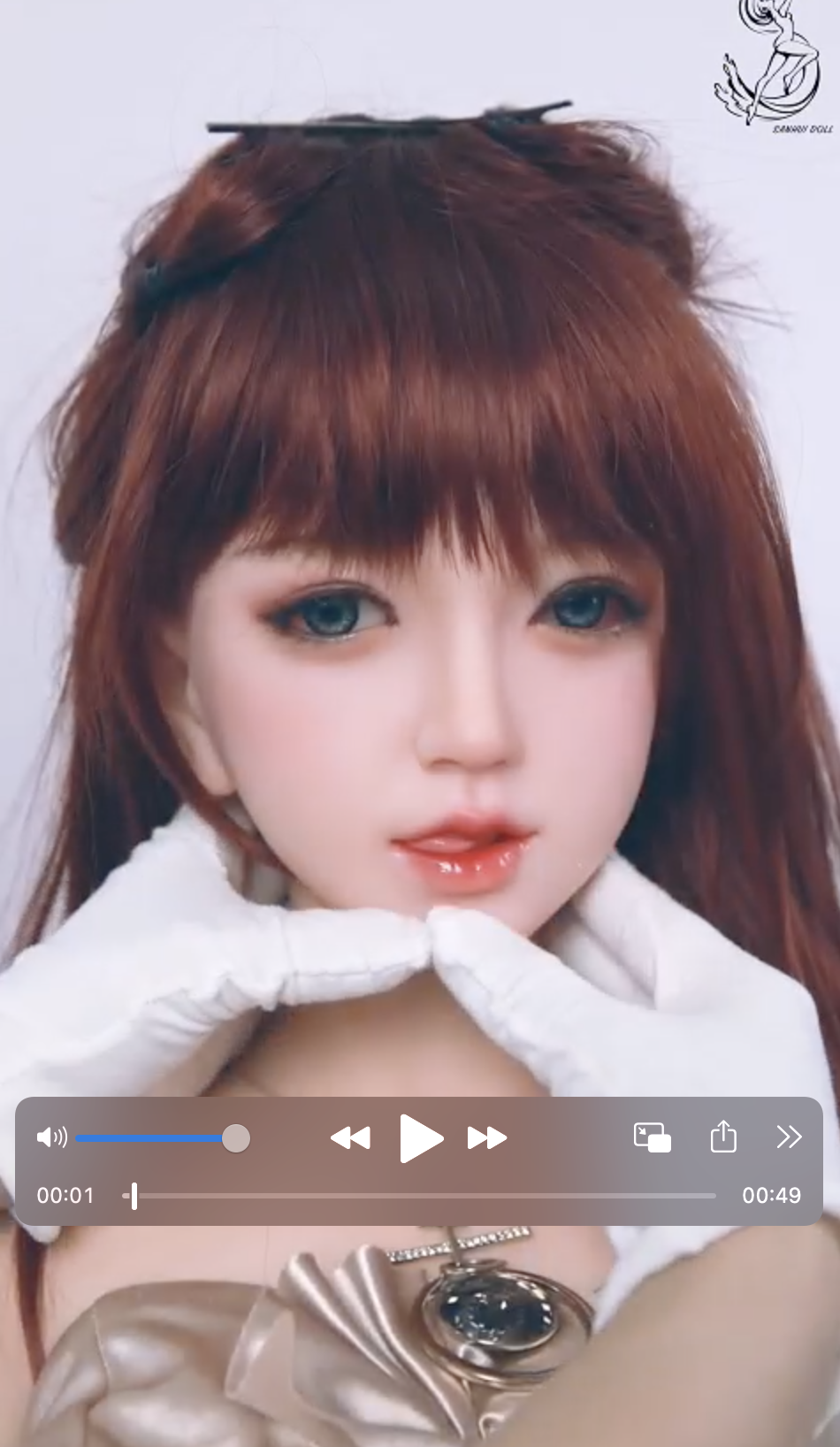The image size is (840, 1447).
Task: Share this video
Action: point(723,1137)
